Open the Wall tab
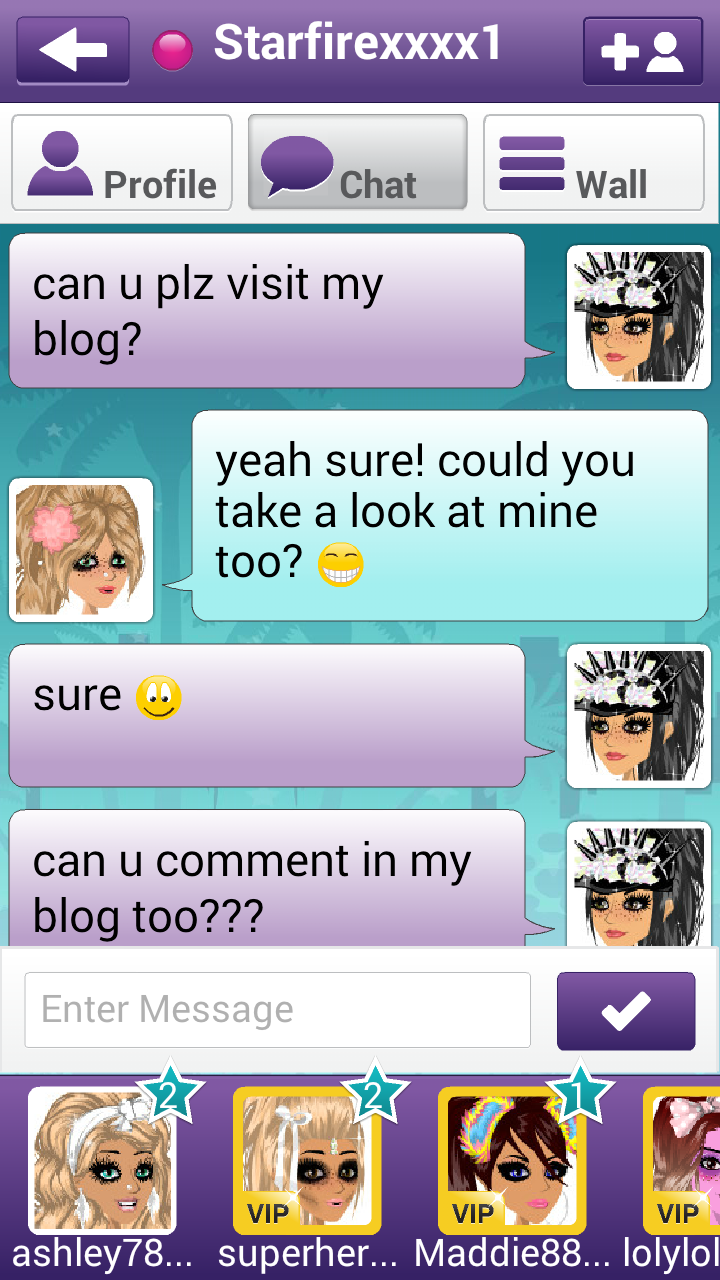 pos(596,162)
